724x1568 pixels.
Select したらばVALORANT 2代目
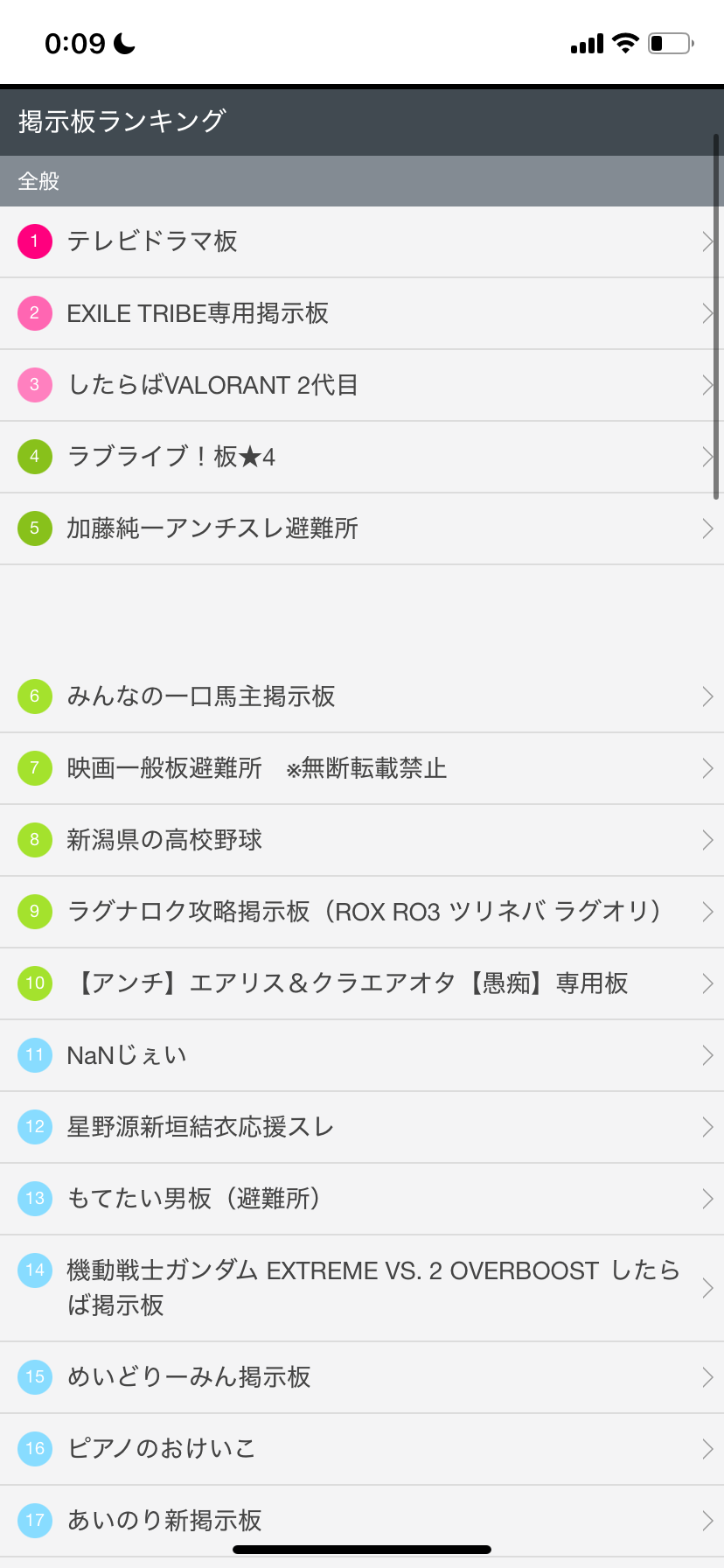362,386
